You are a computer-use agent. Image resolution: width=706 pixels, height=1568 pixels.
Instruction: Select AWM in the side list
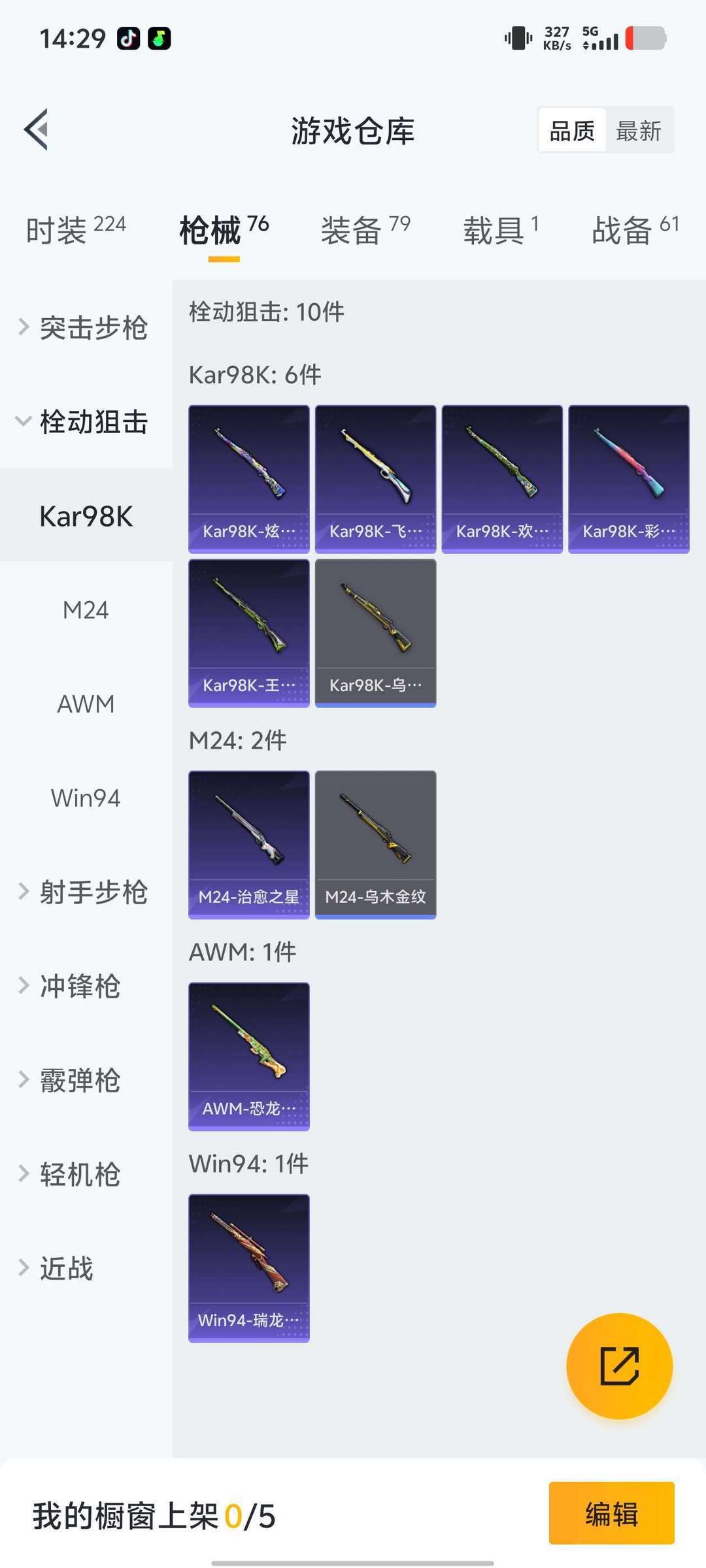point(86,704)
